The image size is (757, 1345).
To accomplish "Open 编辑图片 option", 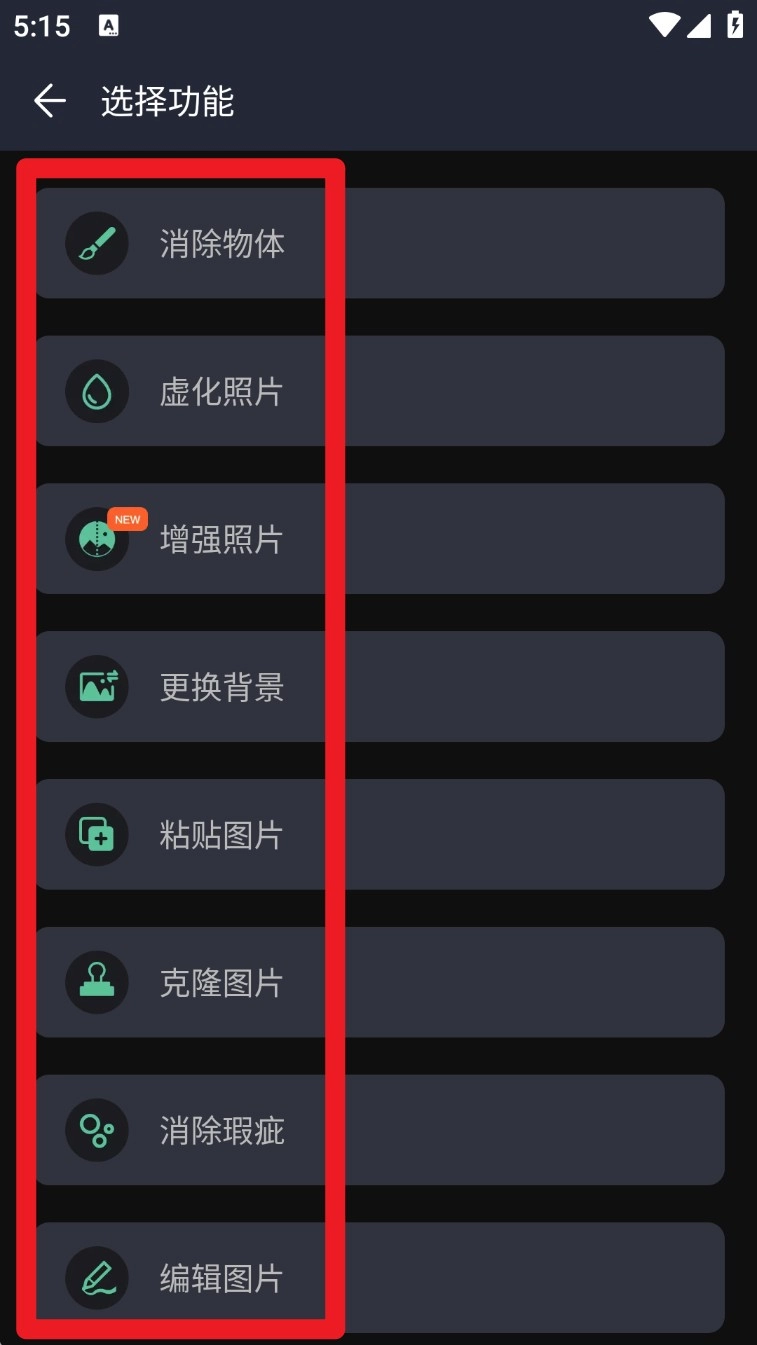I will tap(380, 1277).
